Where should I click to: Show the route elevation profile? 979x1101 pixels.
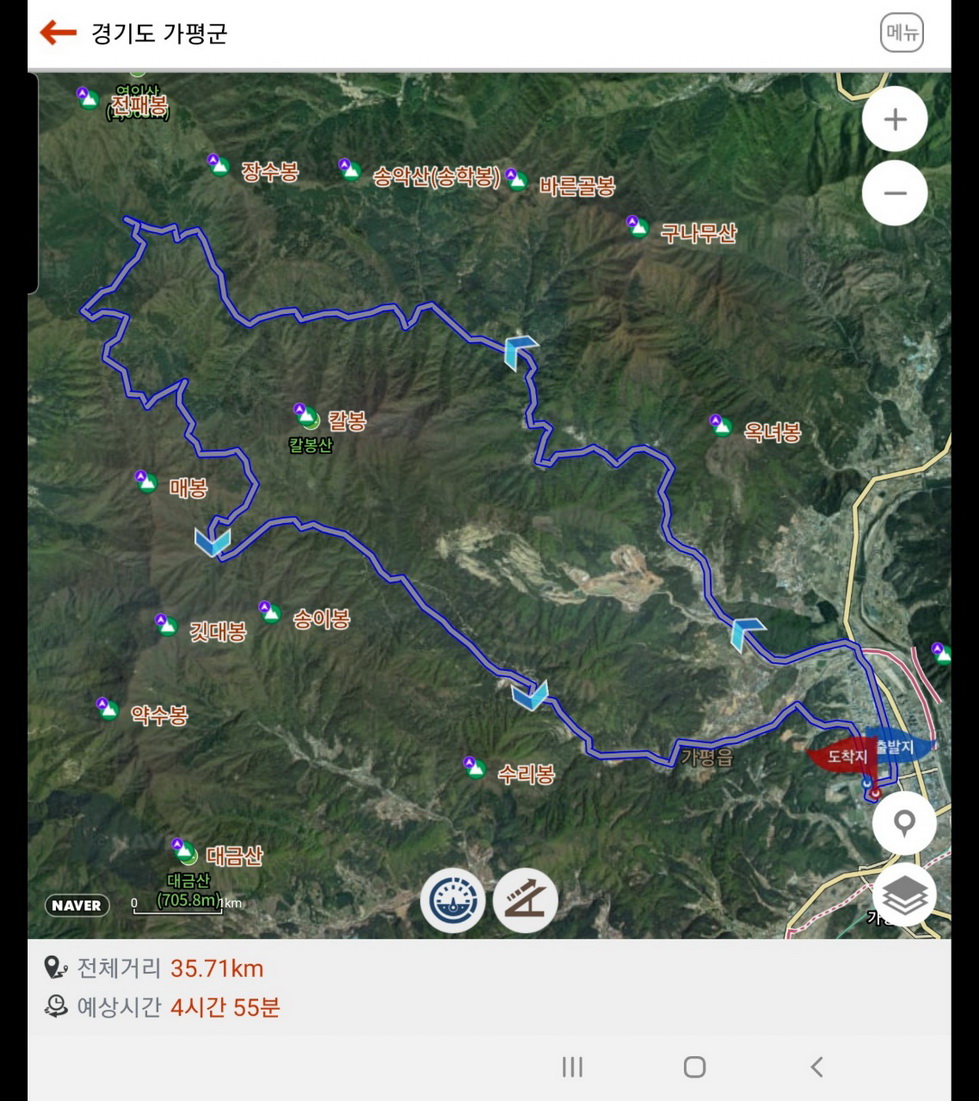[x=525, y=900]
